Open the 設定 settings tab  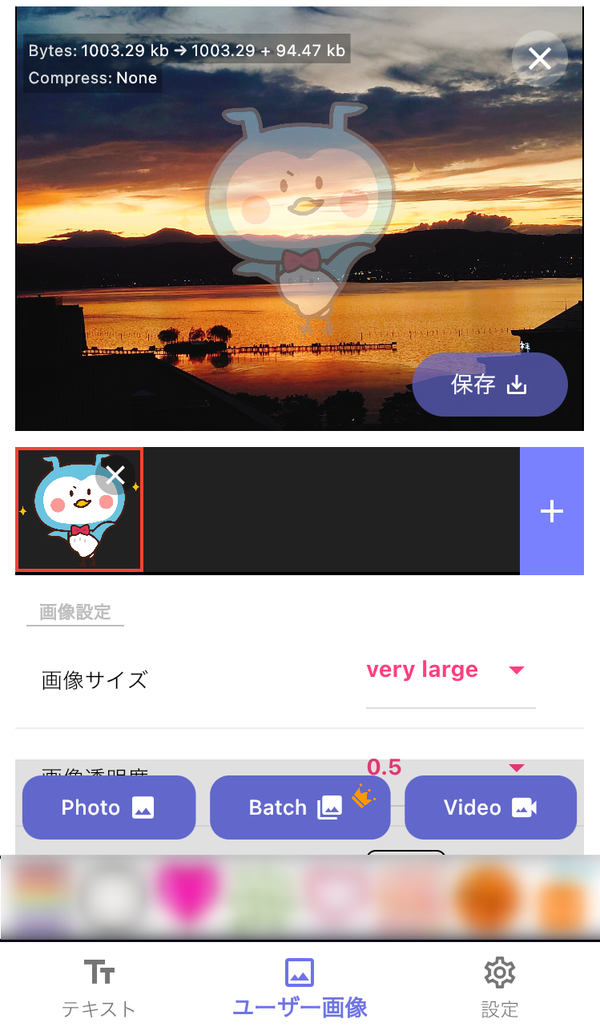coord(500,989)
